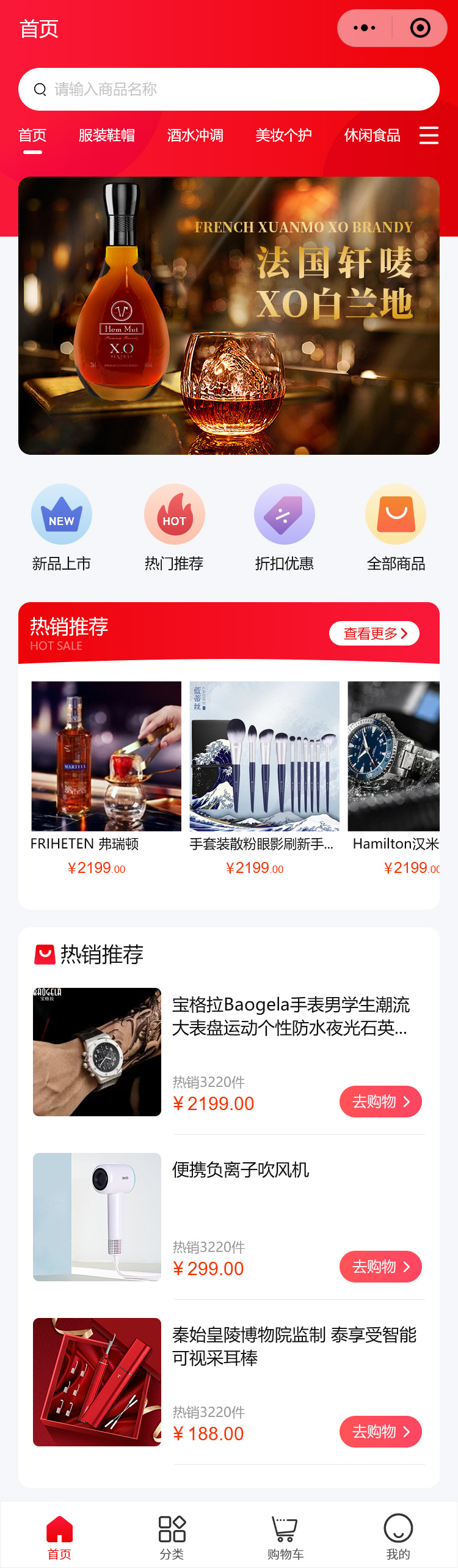Switch to the 美妆个护 tab

point(283,135)
